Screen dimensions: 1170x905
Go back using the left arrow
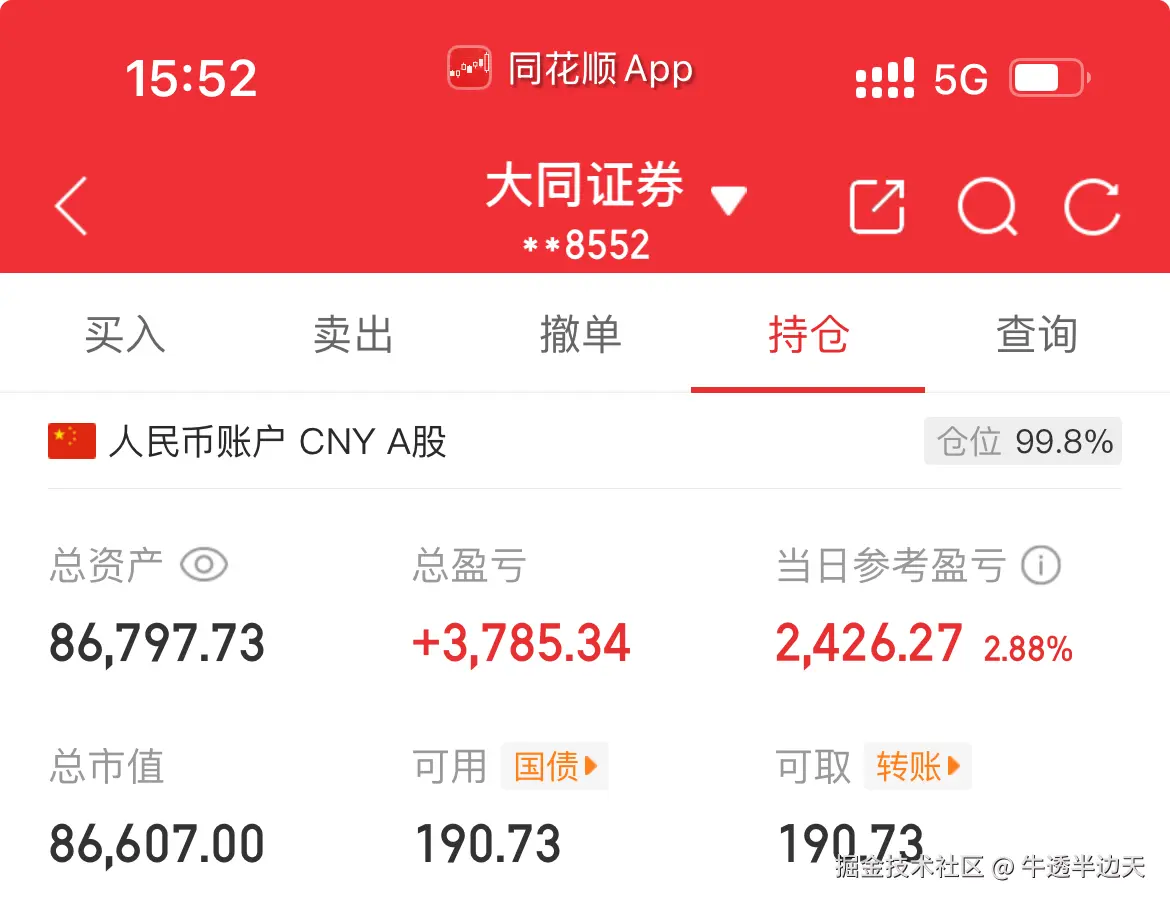71,206
